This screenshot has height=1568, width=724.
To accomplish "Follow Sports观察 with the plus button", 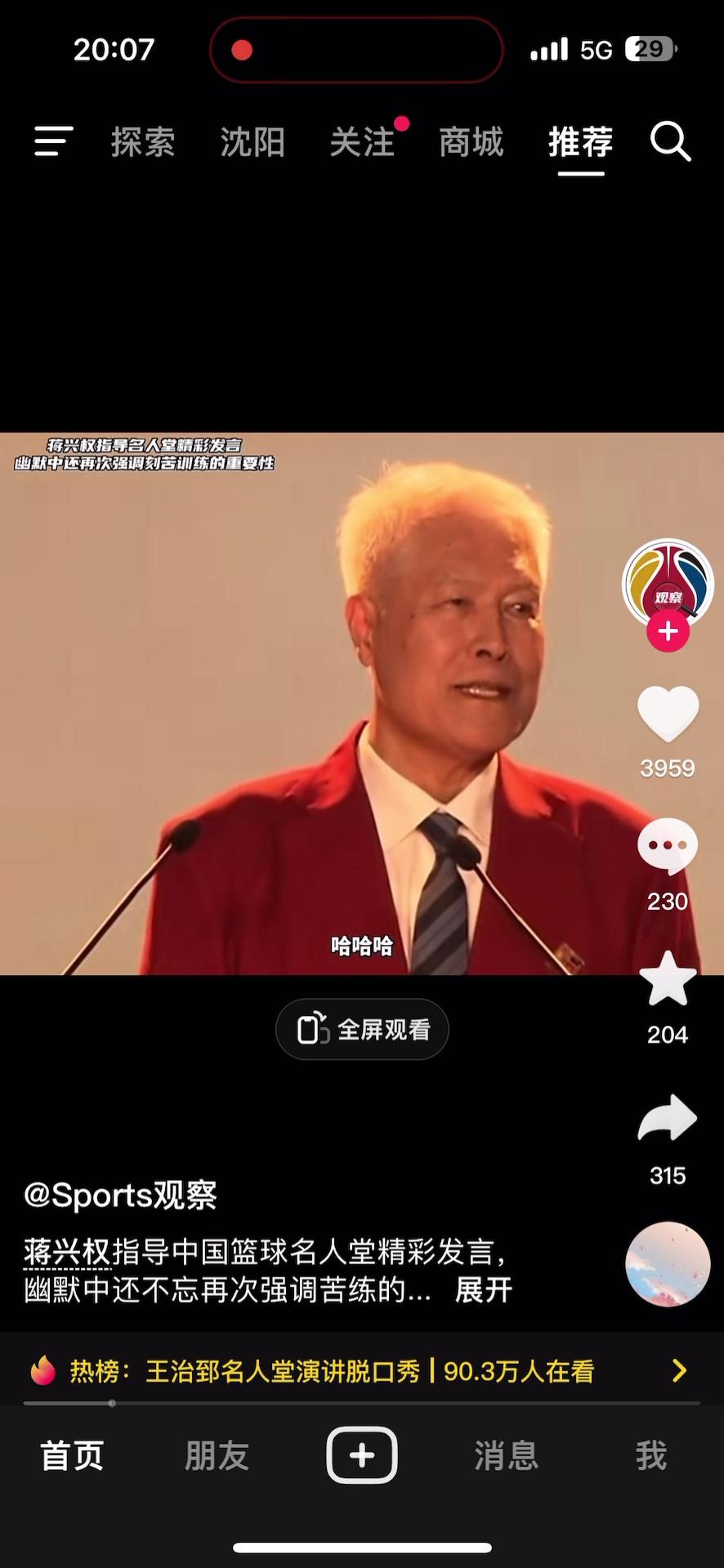I will pos(668,631).
